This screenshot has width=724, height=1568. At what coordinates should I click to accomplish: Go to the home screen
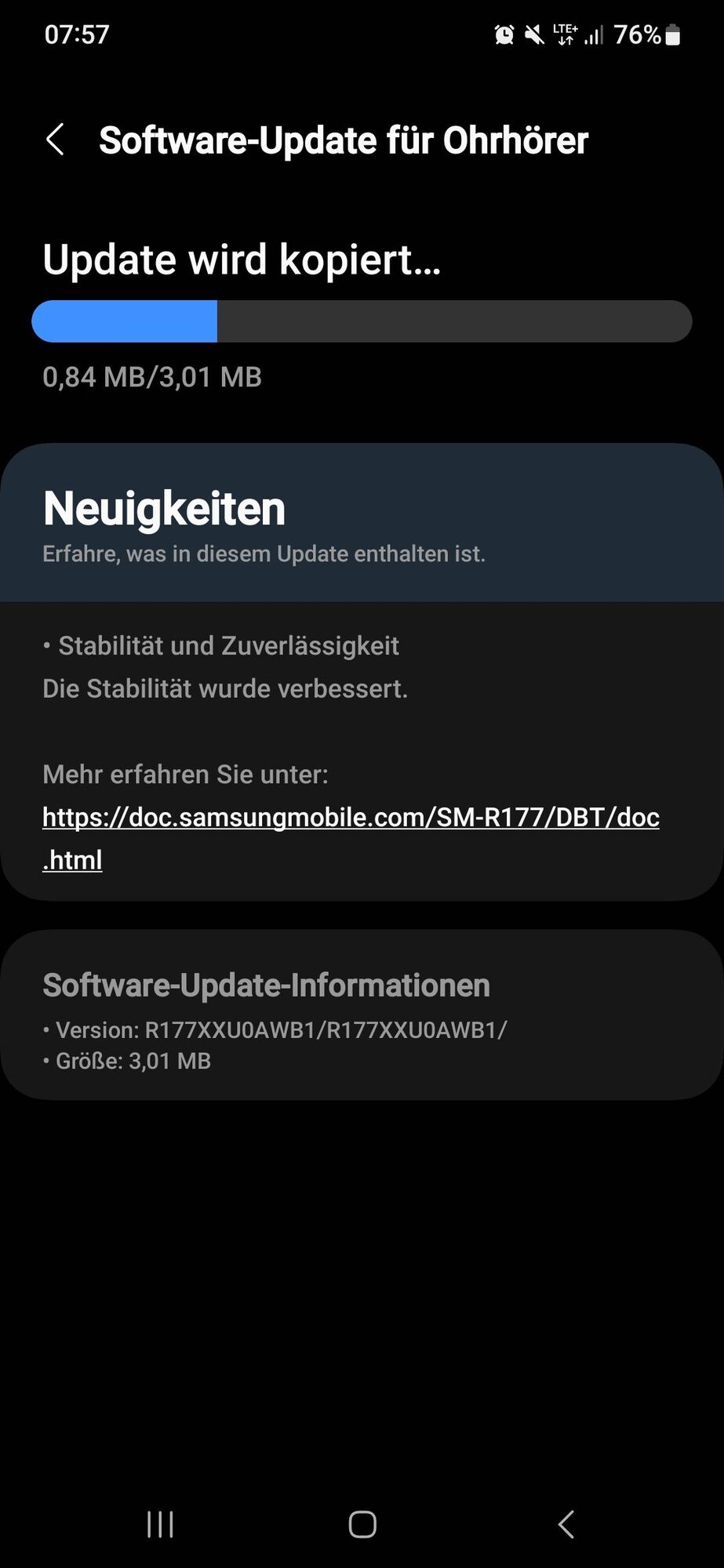[362, 1524]
